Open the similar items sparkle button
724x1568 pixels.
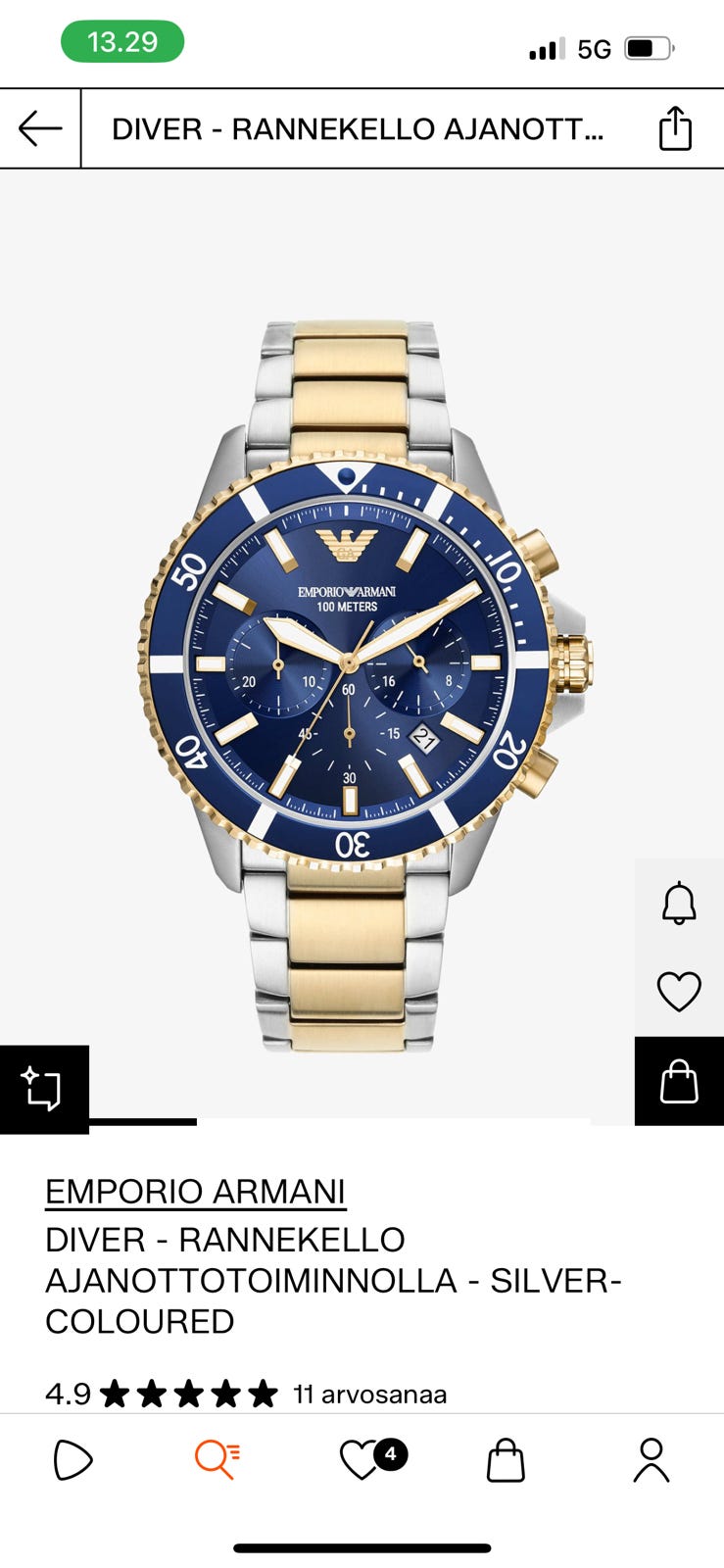pyautogui.click(x=44, y=1090)
